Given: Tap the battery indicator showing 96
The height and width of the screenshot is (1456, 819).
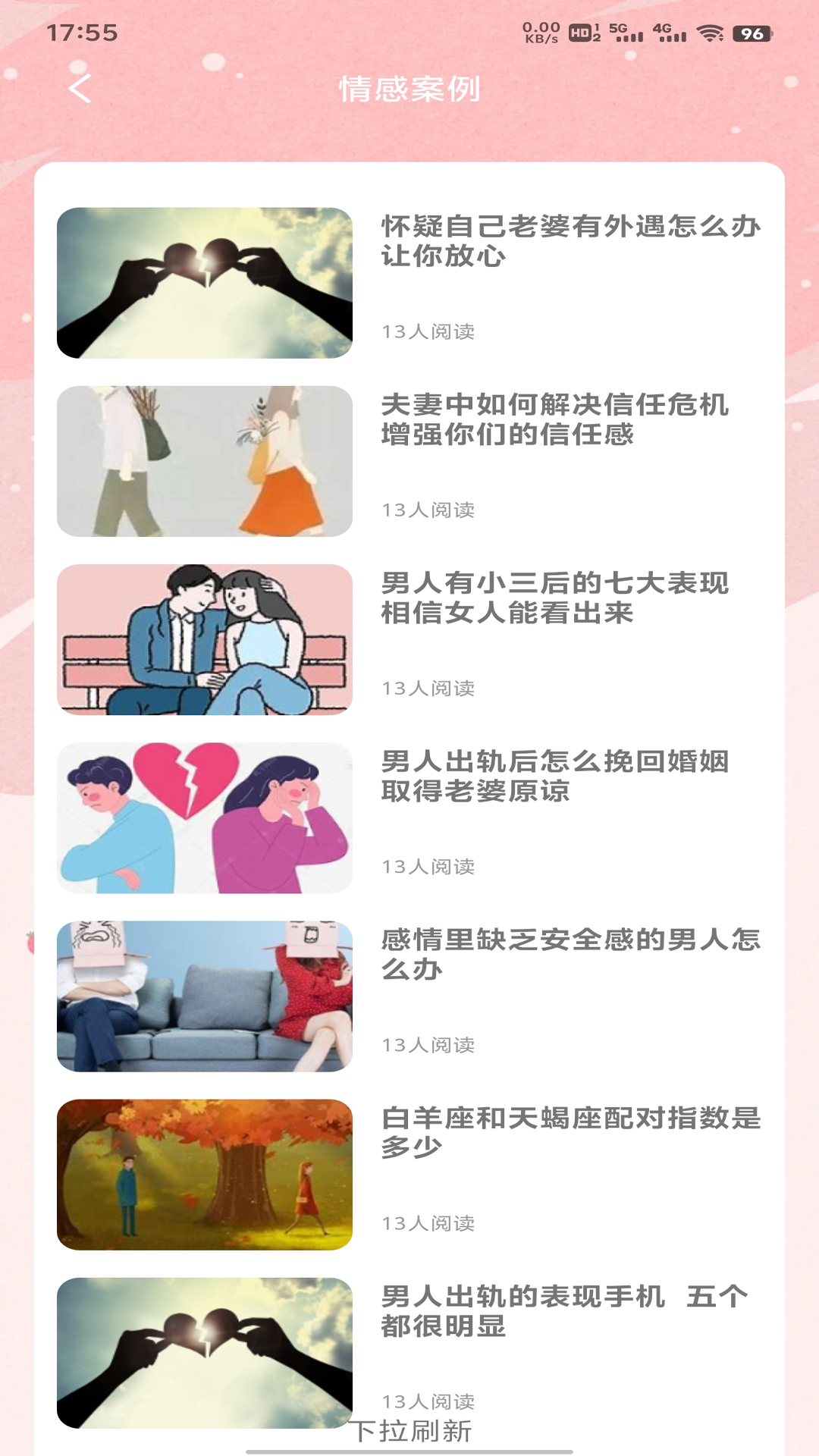Looking at the screenshot, I should click(x=750, y=33).
